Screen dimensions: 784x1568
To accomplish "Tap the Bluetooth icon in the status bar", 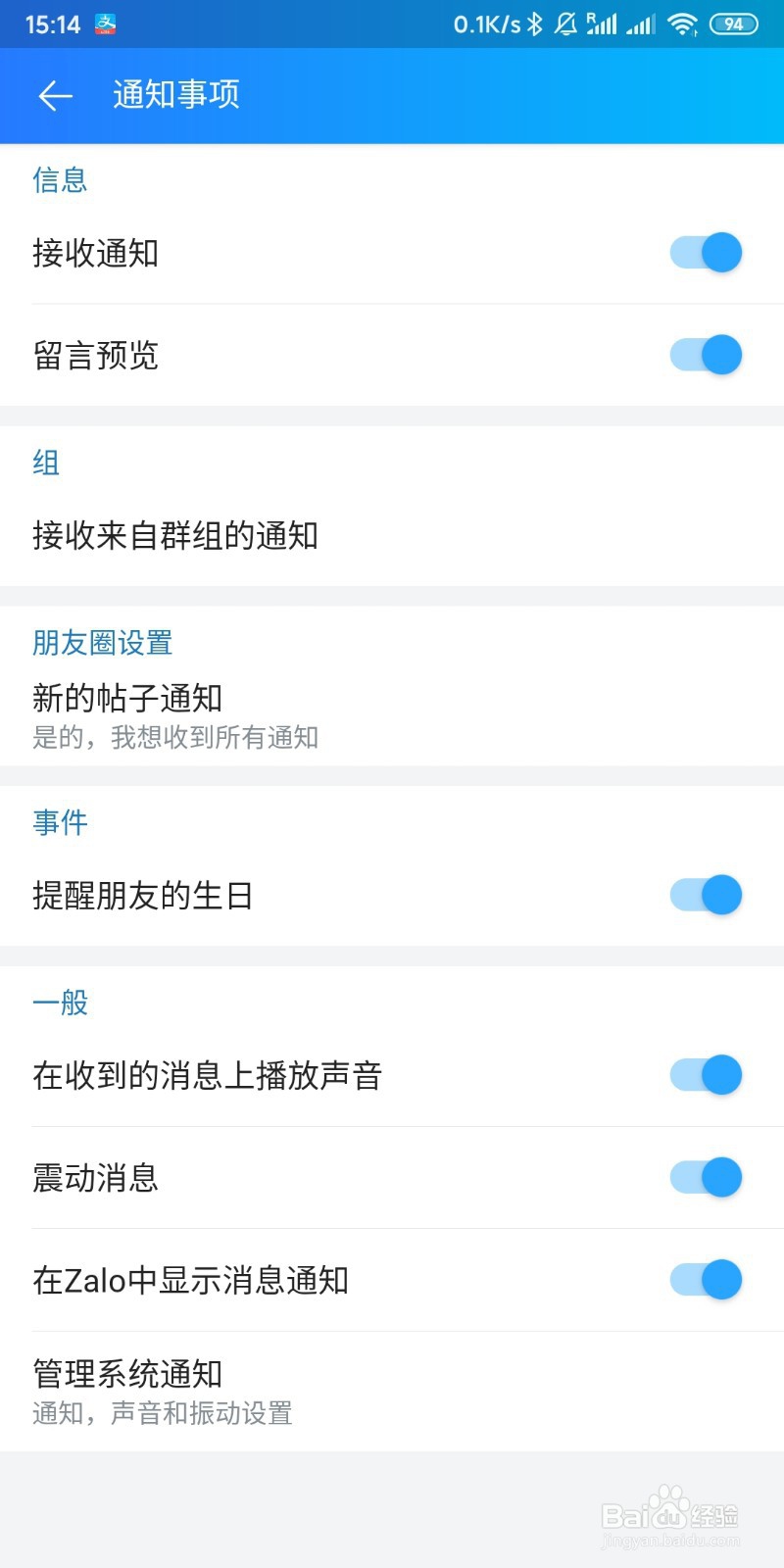I will (534, 22).
